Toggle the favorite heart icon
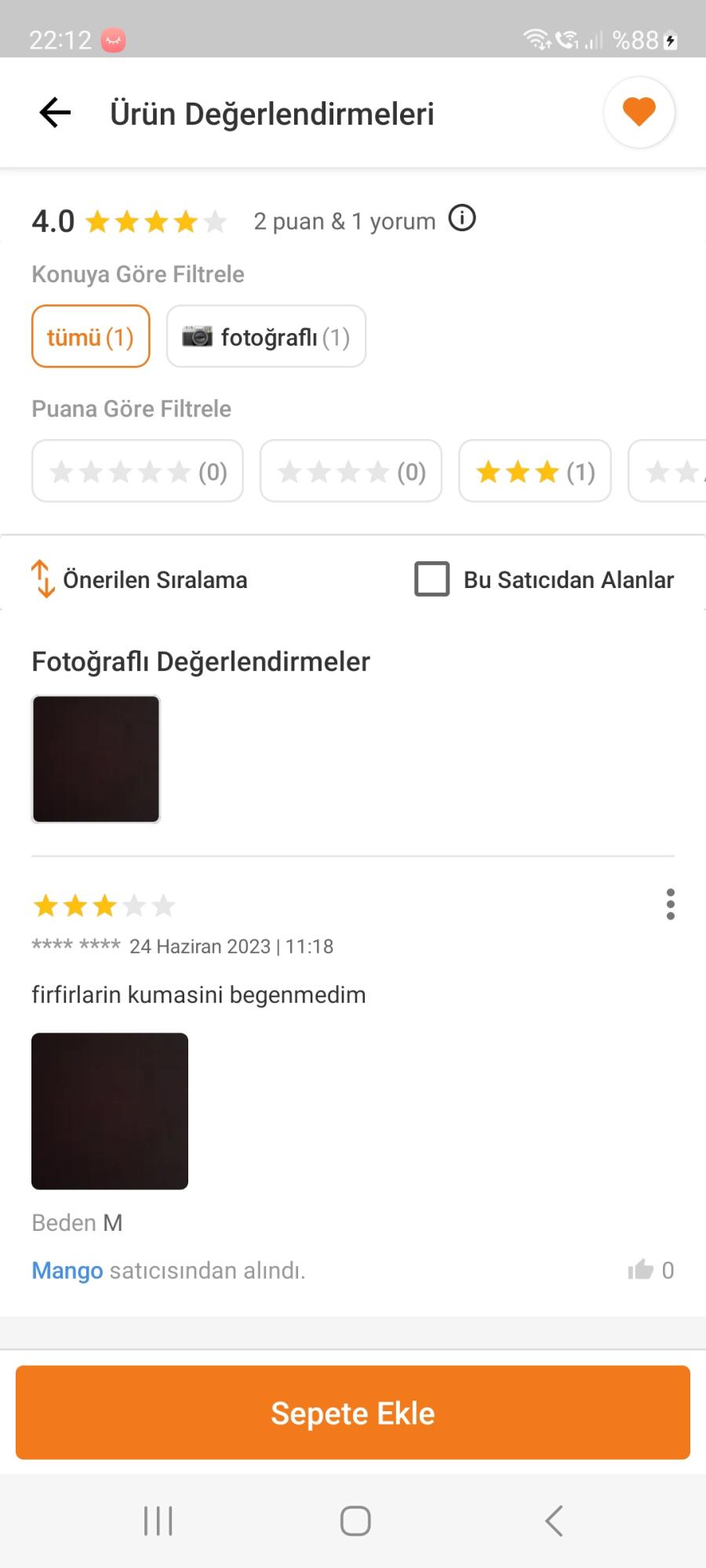 pyautogui.click(x=639, y=112)
